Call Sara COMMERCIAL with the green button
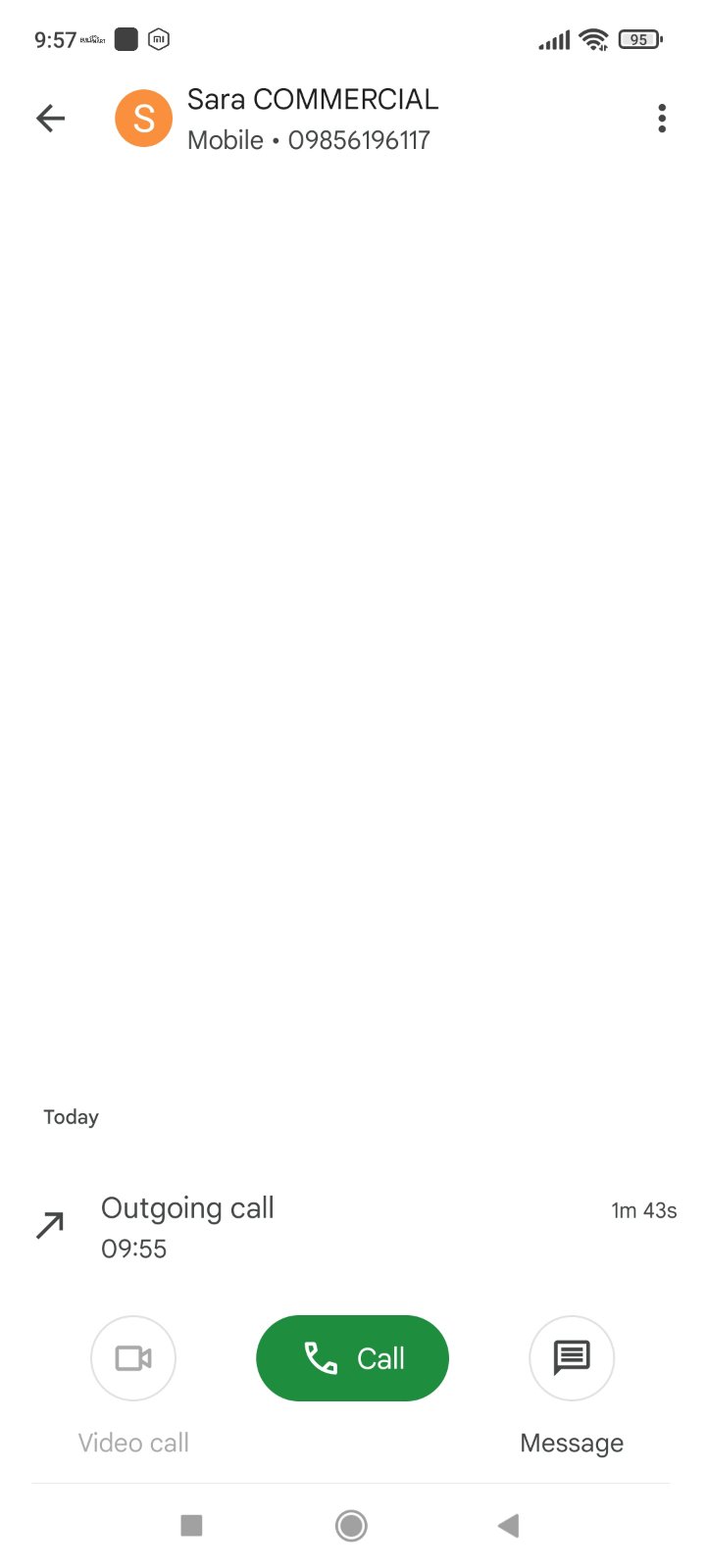706x1568 pixels. coord(352,1358)
